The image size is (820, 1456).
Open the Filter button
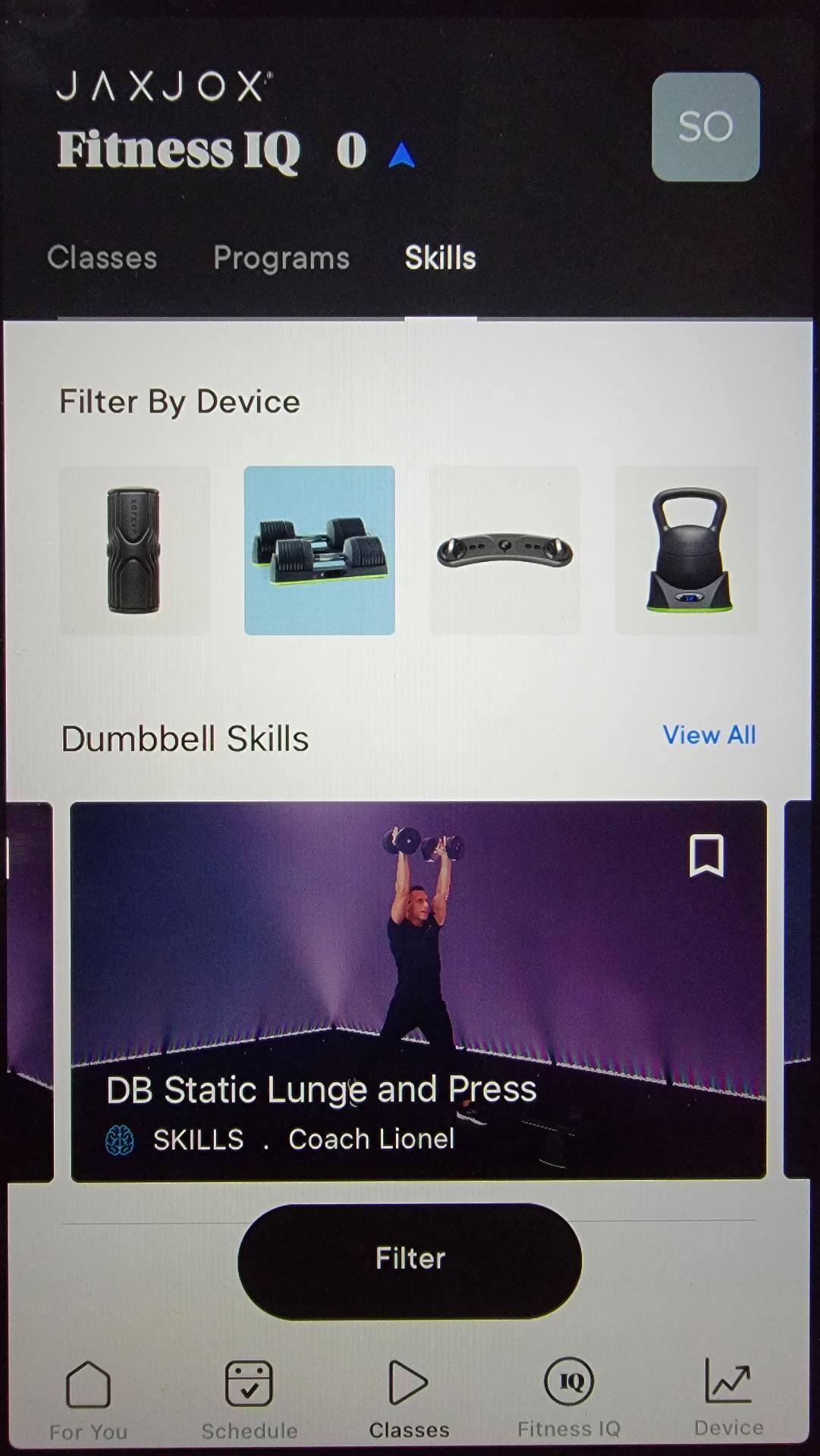coord(410,1260)
